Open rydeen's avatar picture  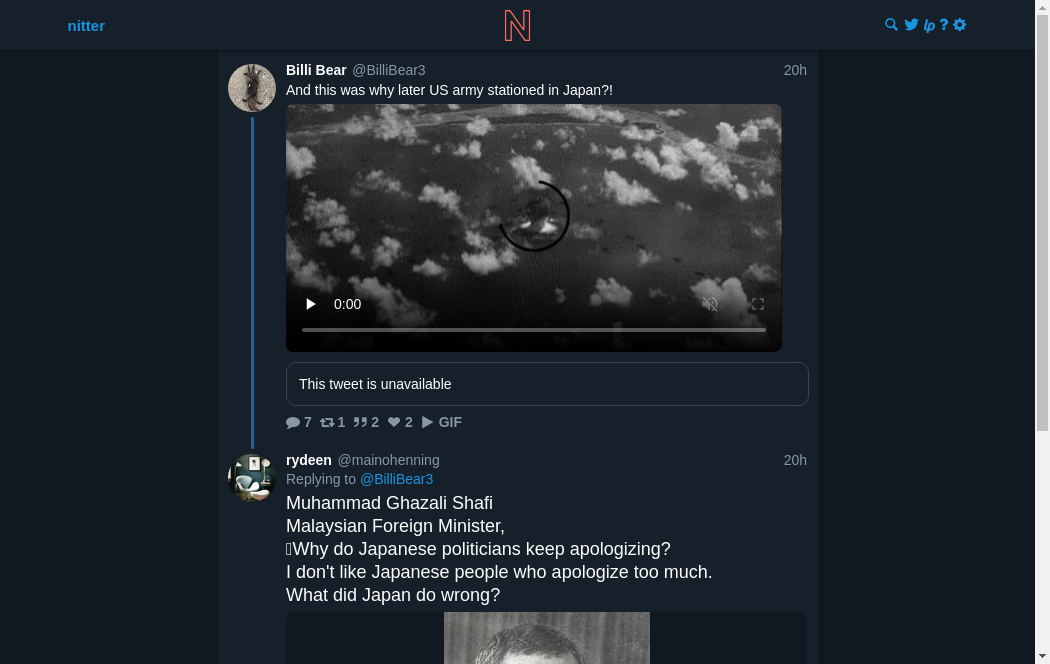click(x=252, y=478)
